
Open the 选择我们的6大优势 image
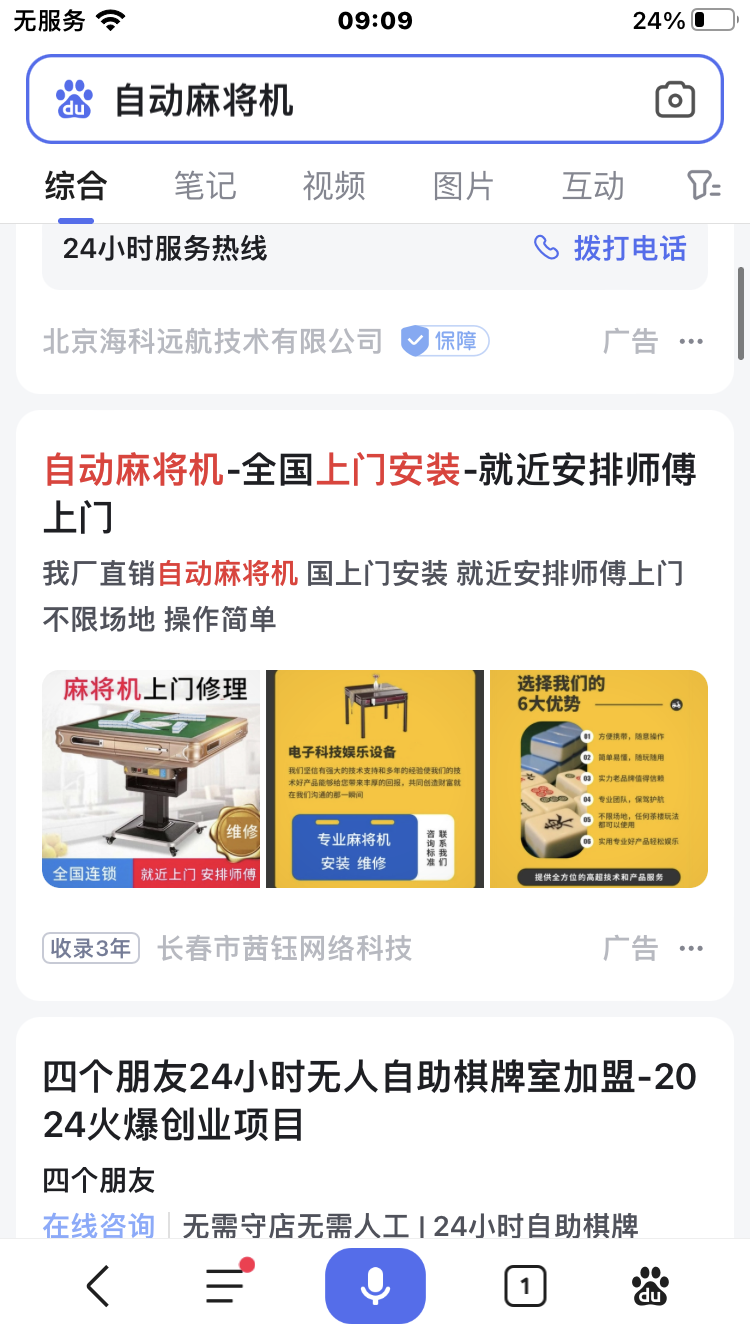click(x=598, y=778)
